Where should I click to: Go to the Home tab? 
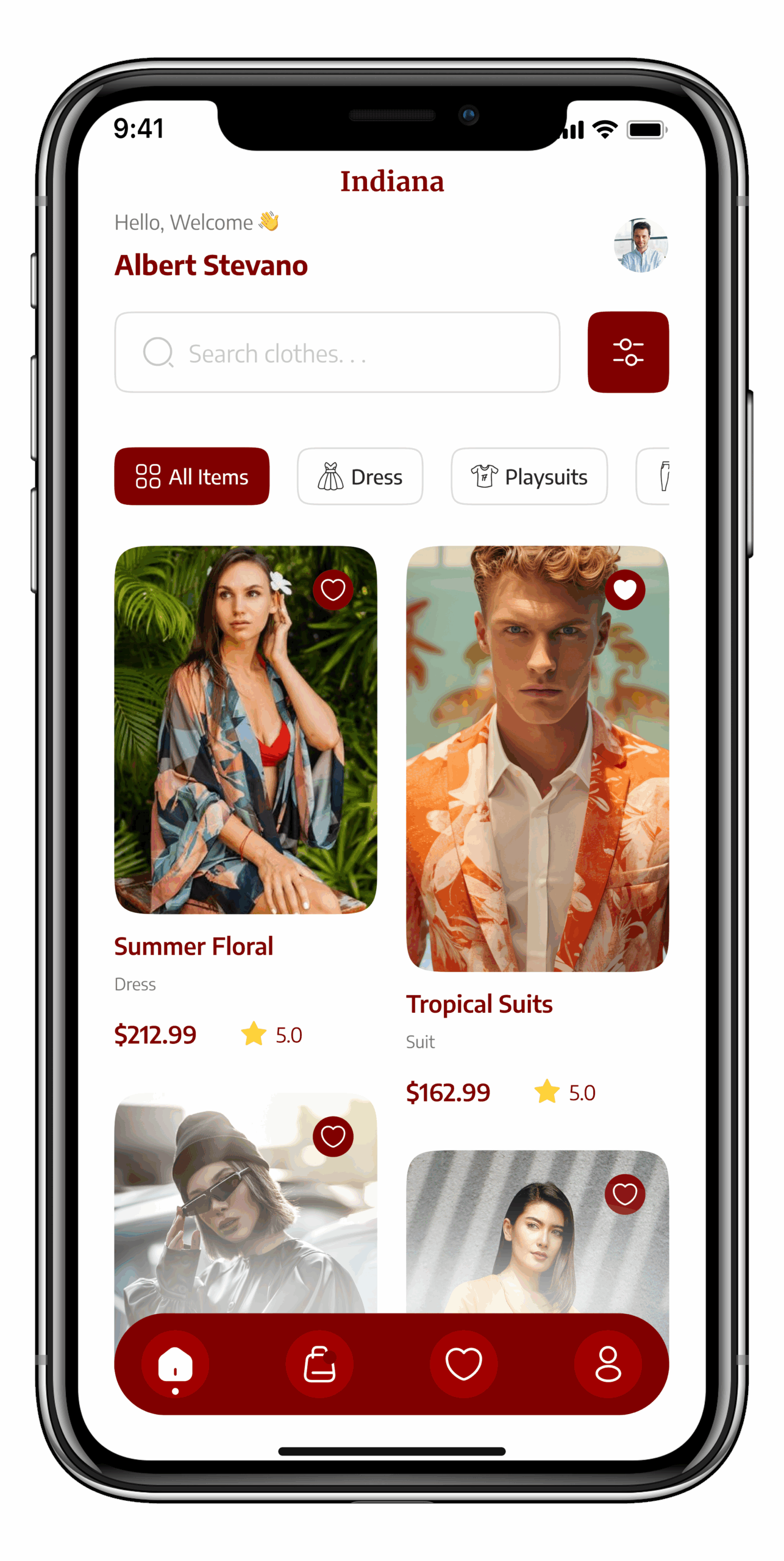(176, 1364)
